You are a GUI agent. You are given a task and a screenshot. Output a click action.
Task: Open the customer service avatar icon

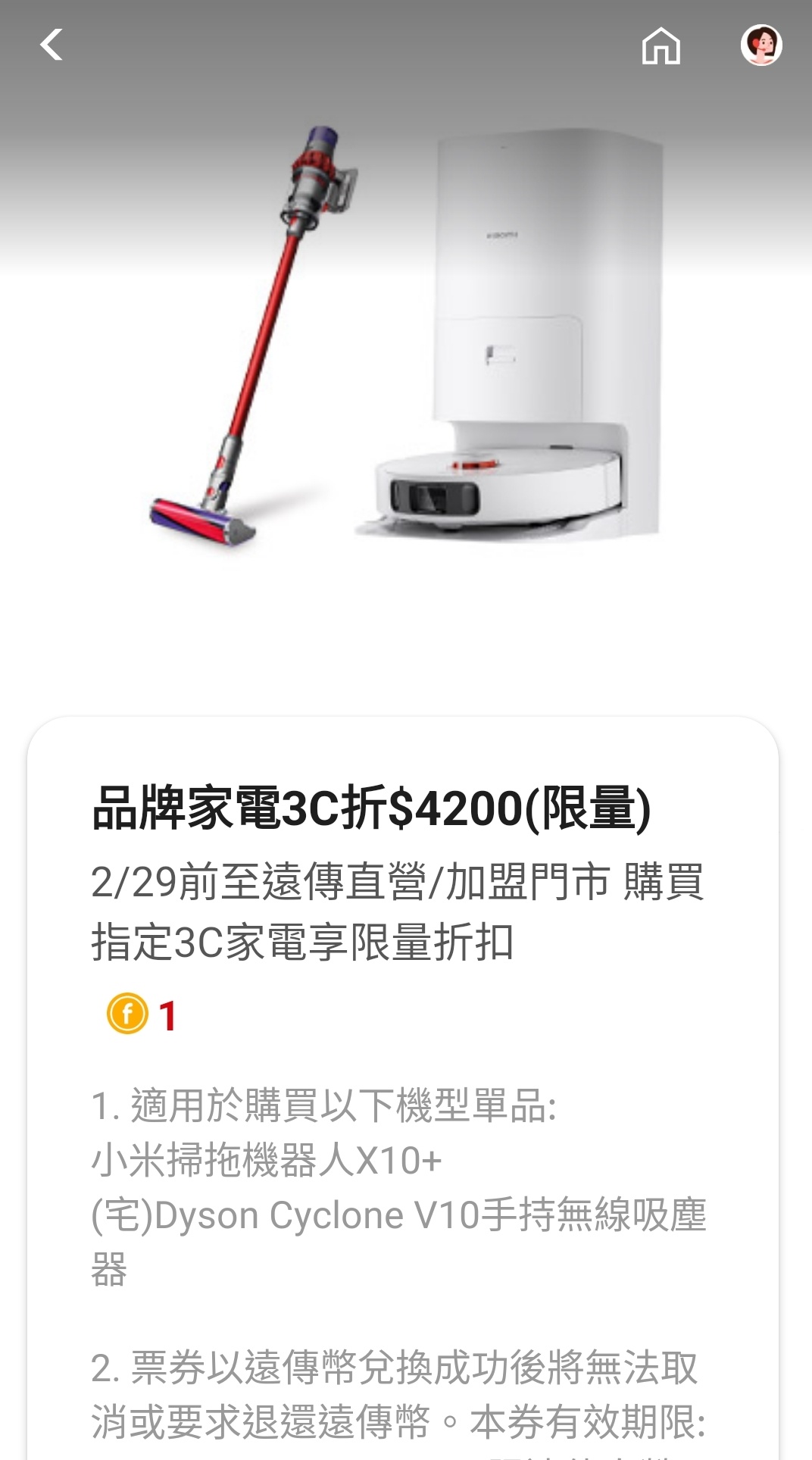[x=760, y=45]
